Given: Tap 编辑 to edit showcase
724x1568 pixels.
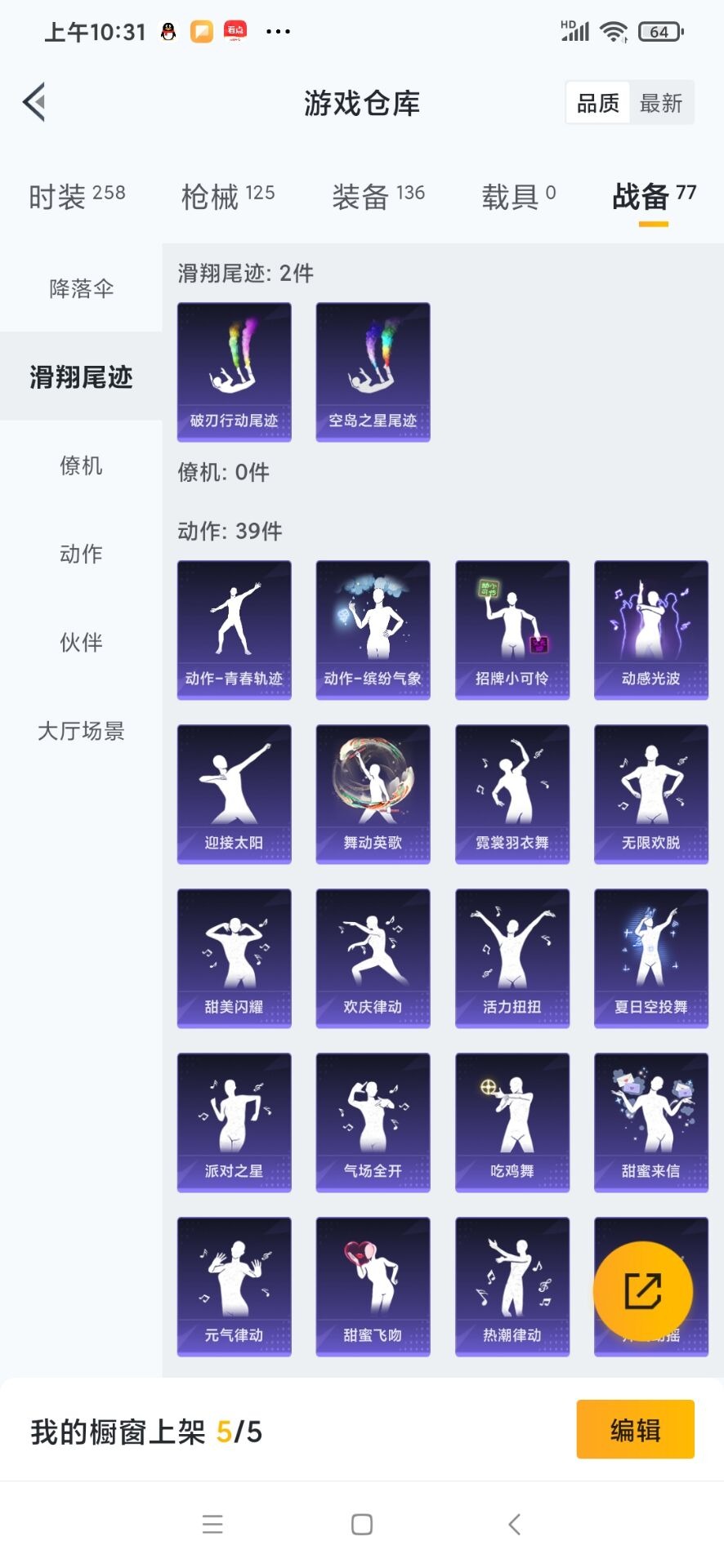Looking at the screenshot, I should (x=635, y=1429).
